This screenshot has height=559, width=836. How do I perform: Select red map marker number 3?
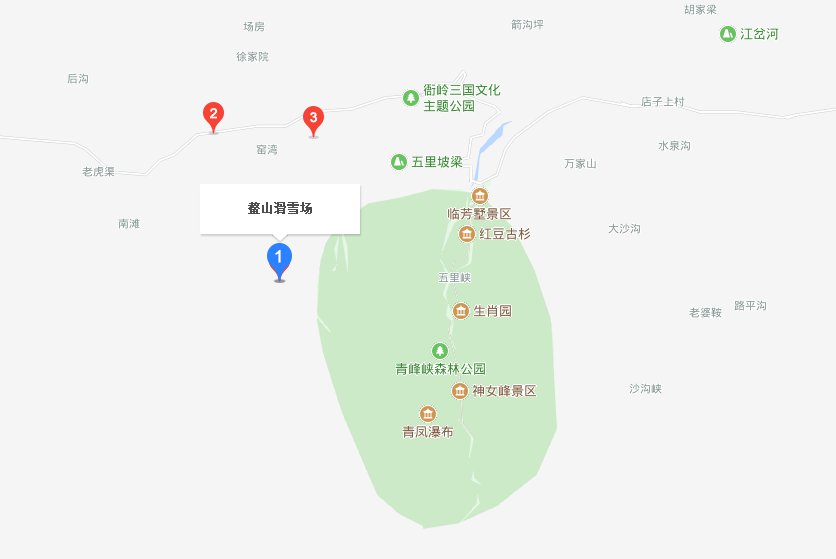click(313, 120)
